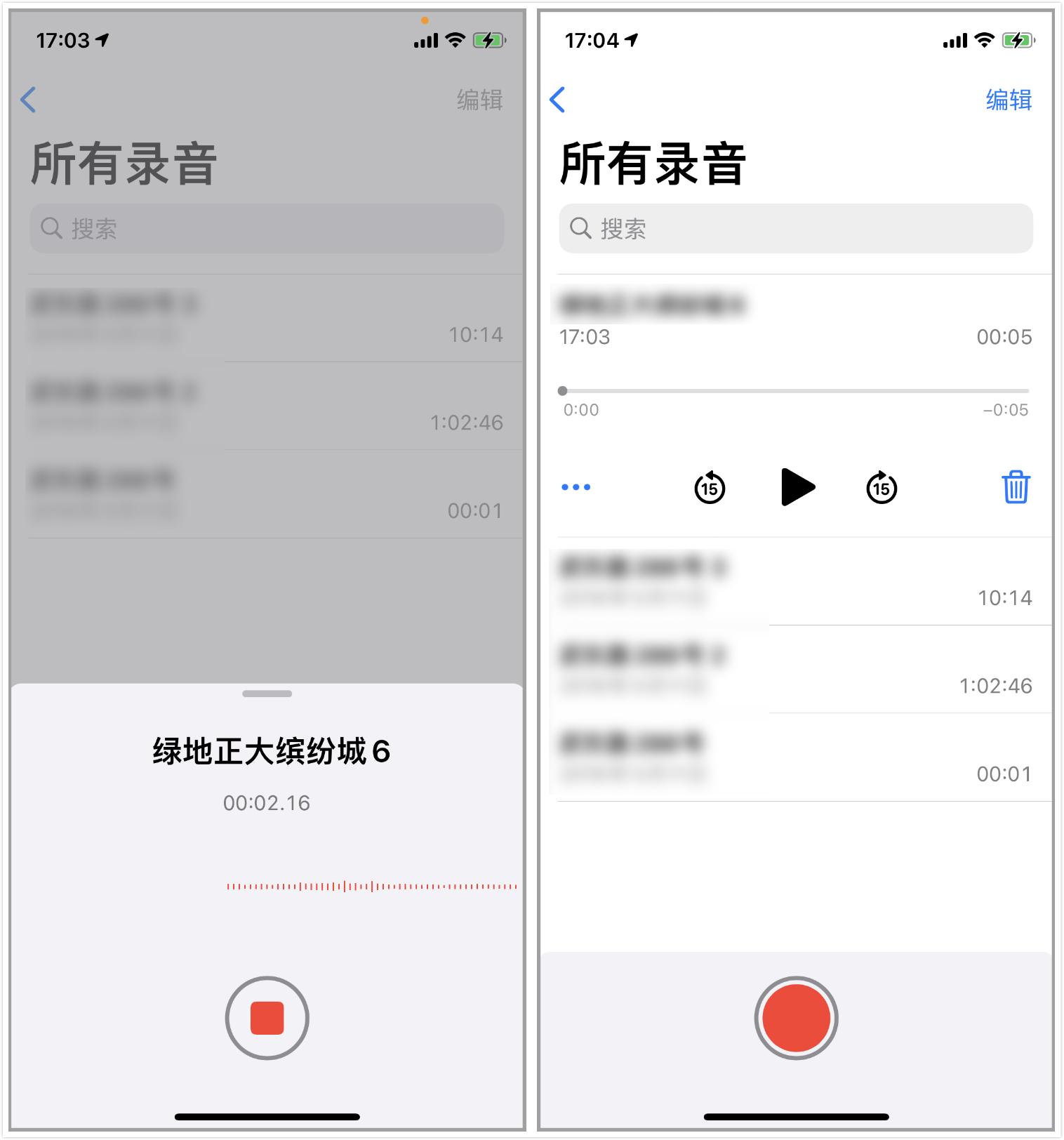Tap the location arrow in status bar

(102, 40)
